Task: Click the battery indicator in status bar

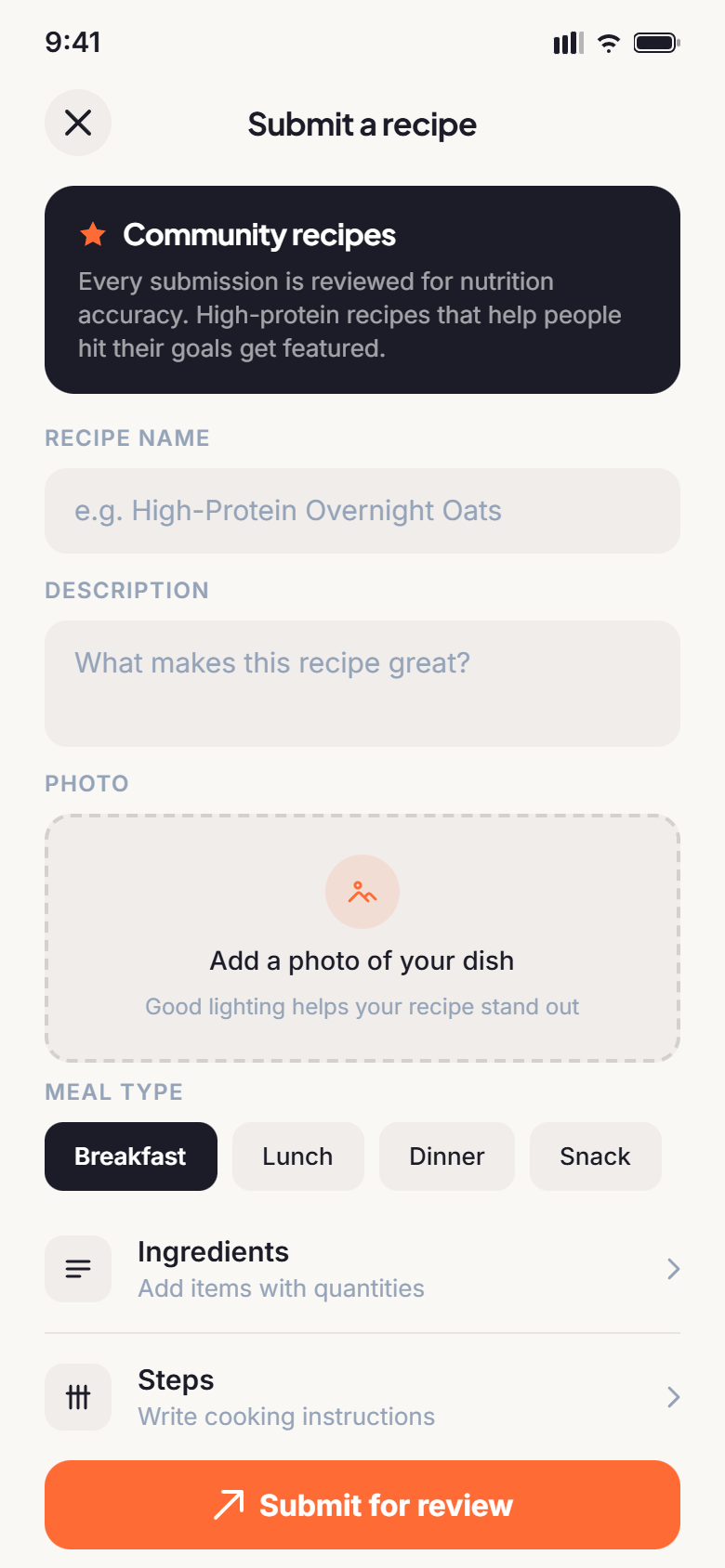Action: [654, 42]
